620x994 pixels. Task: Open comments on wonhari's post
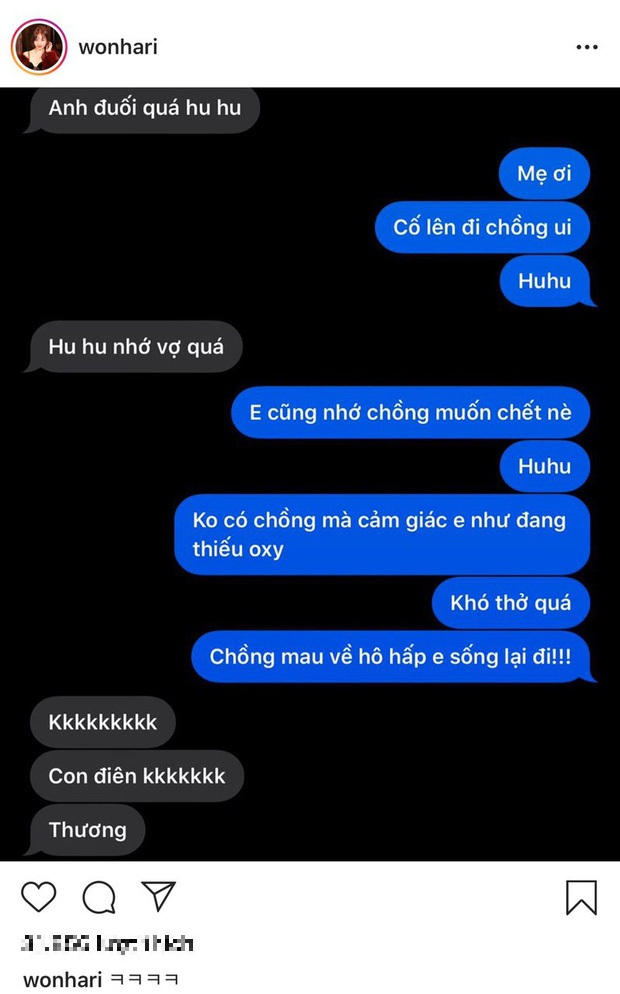coord(98,897)
